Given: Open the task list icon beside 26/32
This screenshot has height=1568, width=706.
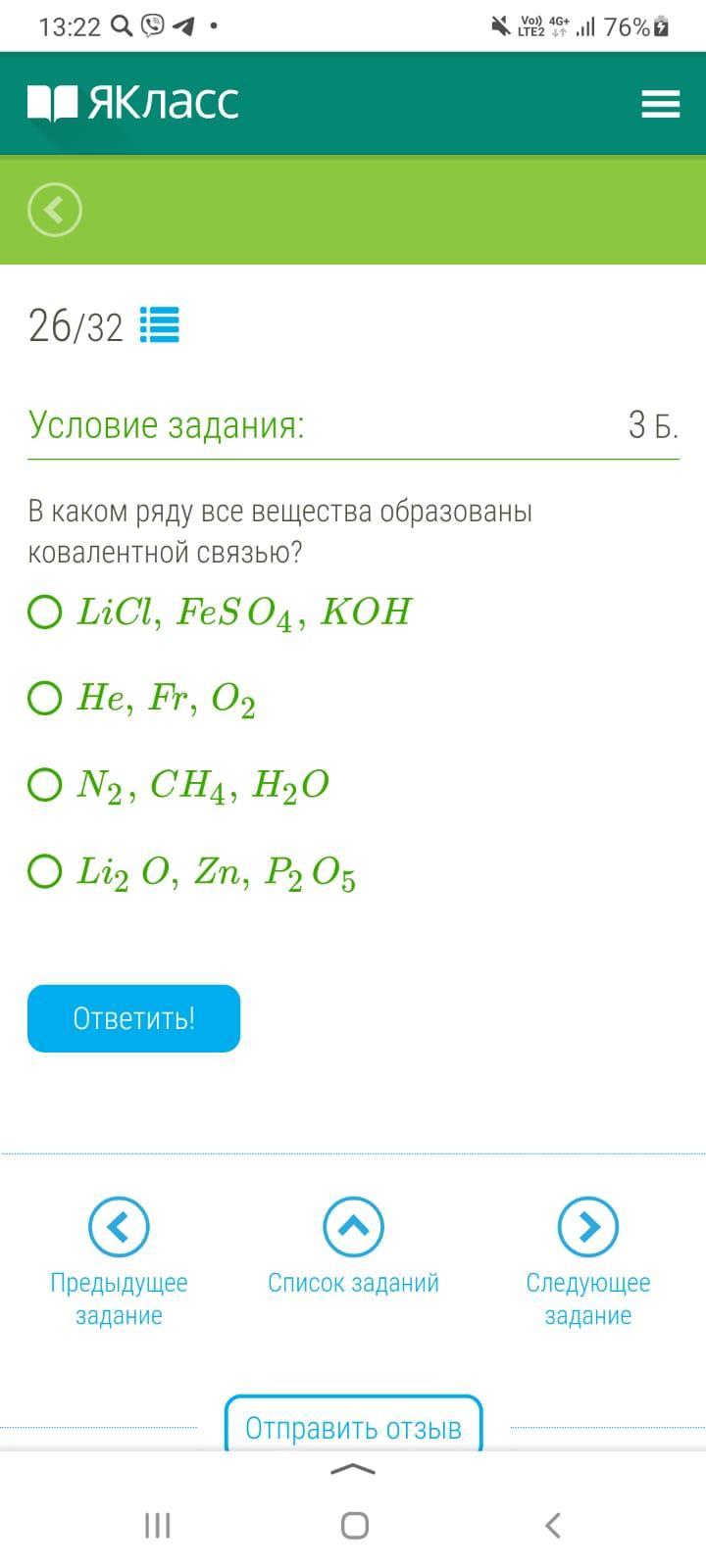Looking at the screenshot, I should 160,325.
